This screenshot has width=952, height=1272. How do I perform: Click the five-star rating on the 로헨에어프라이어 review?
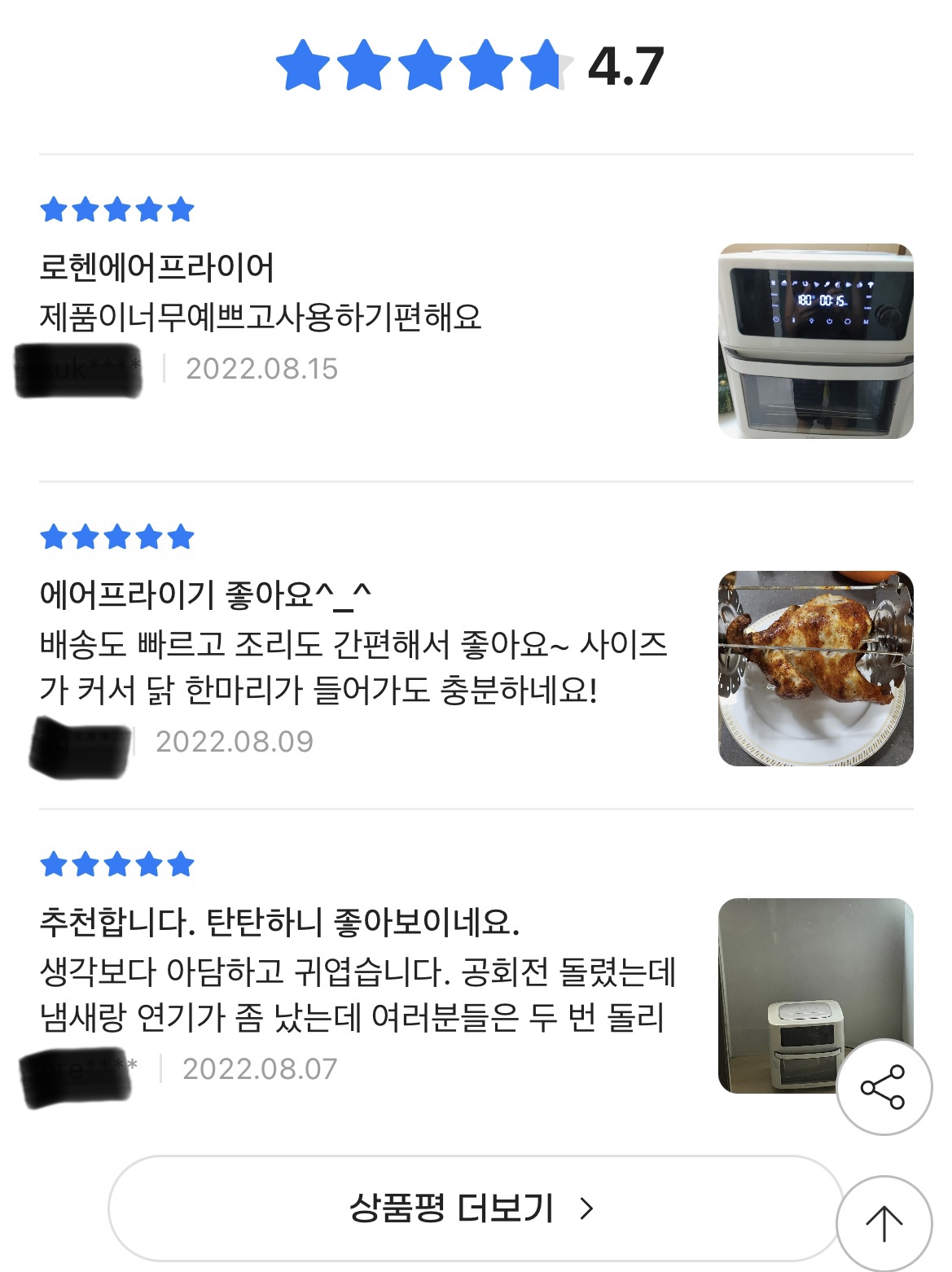click(116, 209)
